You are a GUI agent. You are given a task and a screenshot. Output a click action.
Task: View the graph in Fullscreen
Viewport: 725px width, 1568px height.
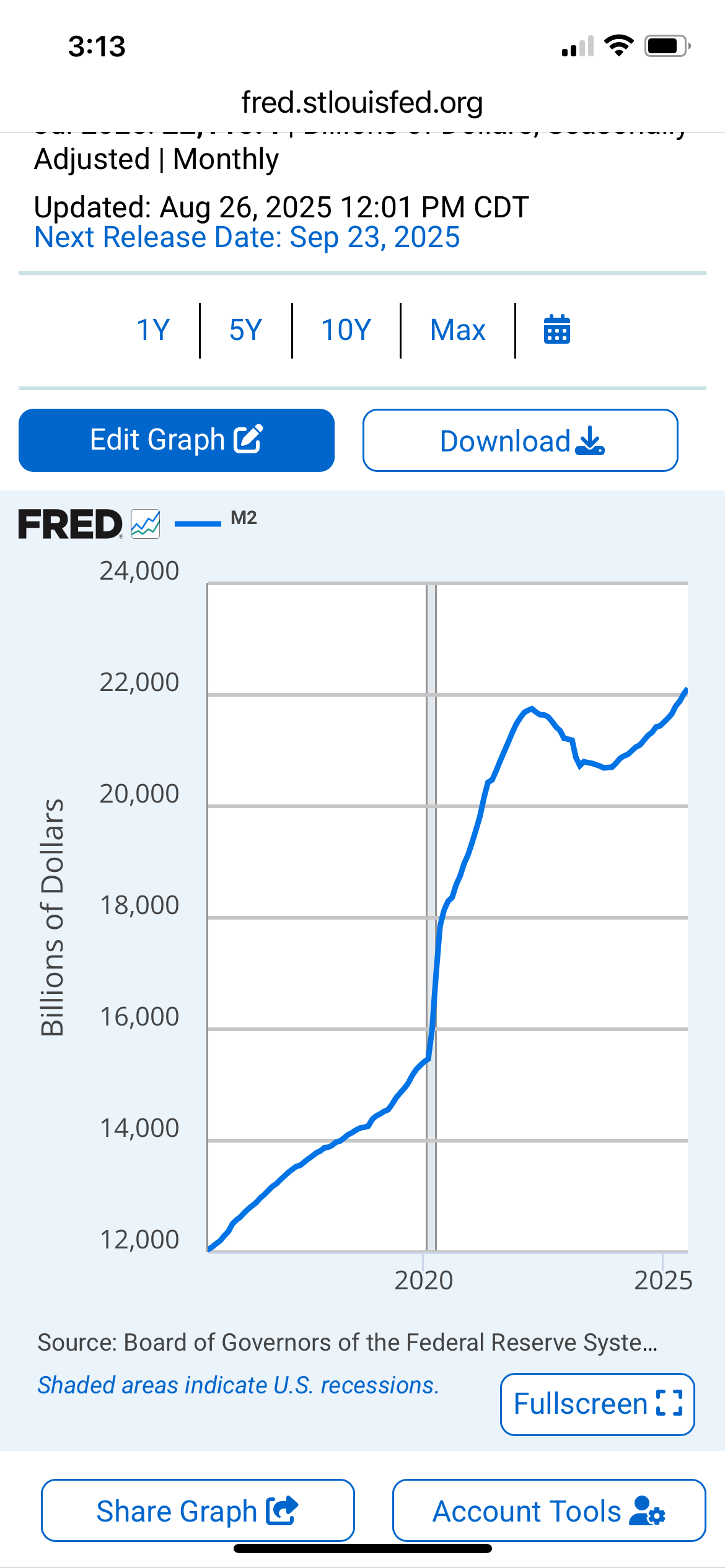[x=597, y=1404]
